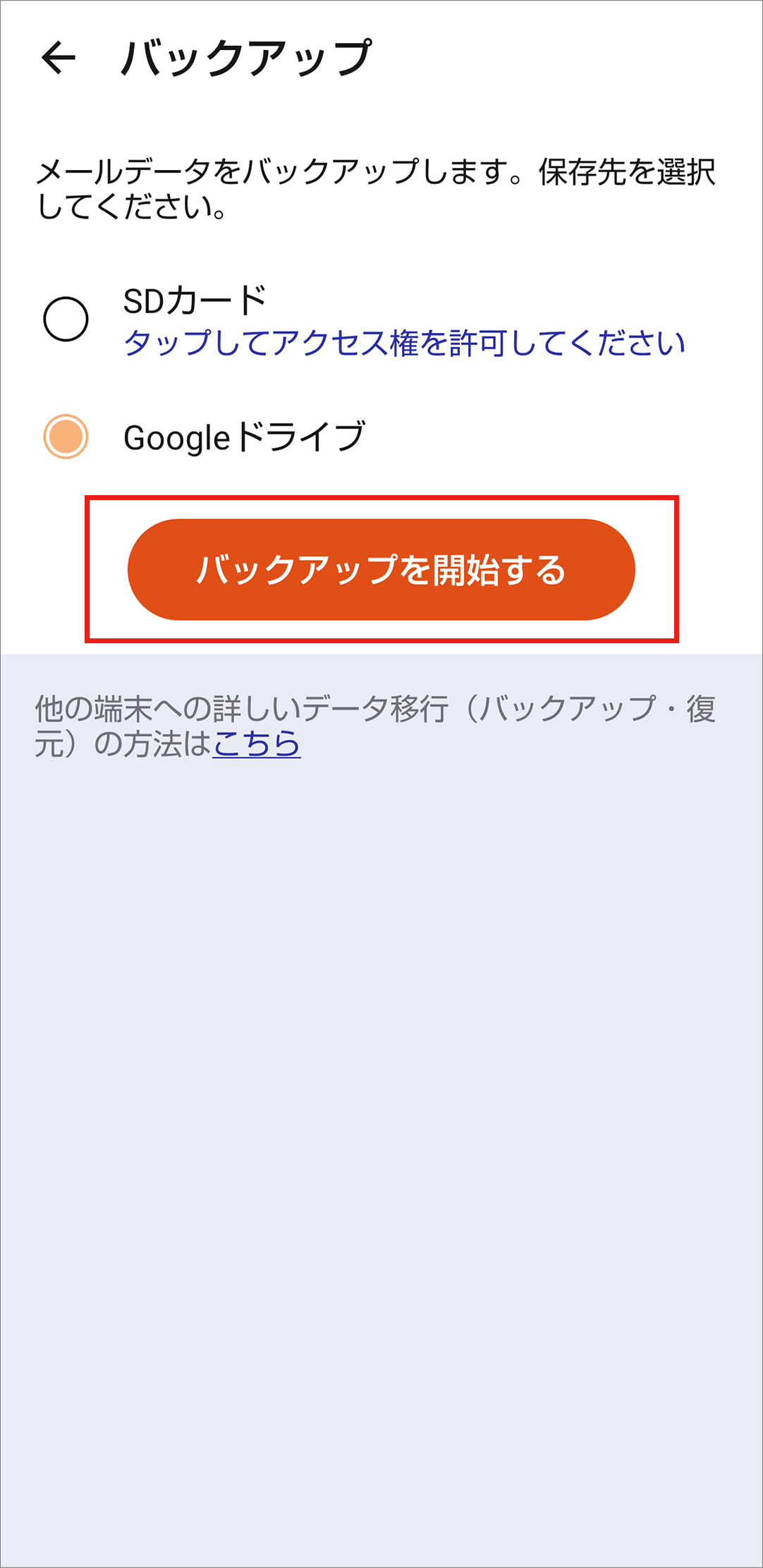Image resolution: width=763 pixels, height=1568 pixels.
Task: Select the SDカード radio button
Action: (66, 320)
